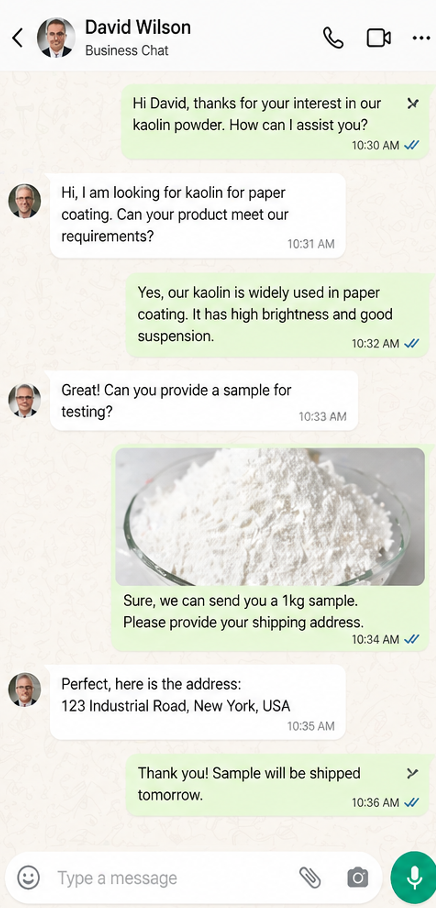Start a voice call with David Wilson
This screenshot has width=436, height=908.
pos(333,38)
